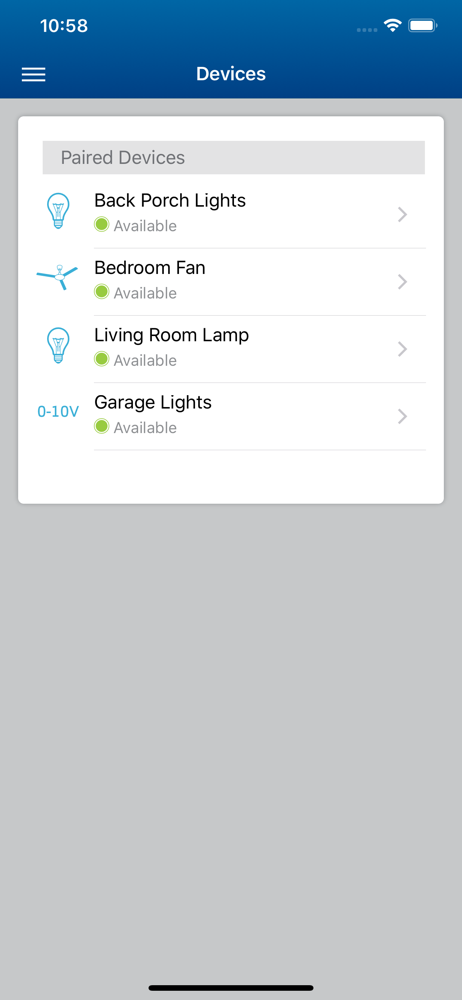Screen dimensions: 462x1000
Task: Open the hamburger drawer menu
Action: coord(33,75)
